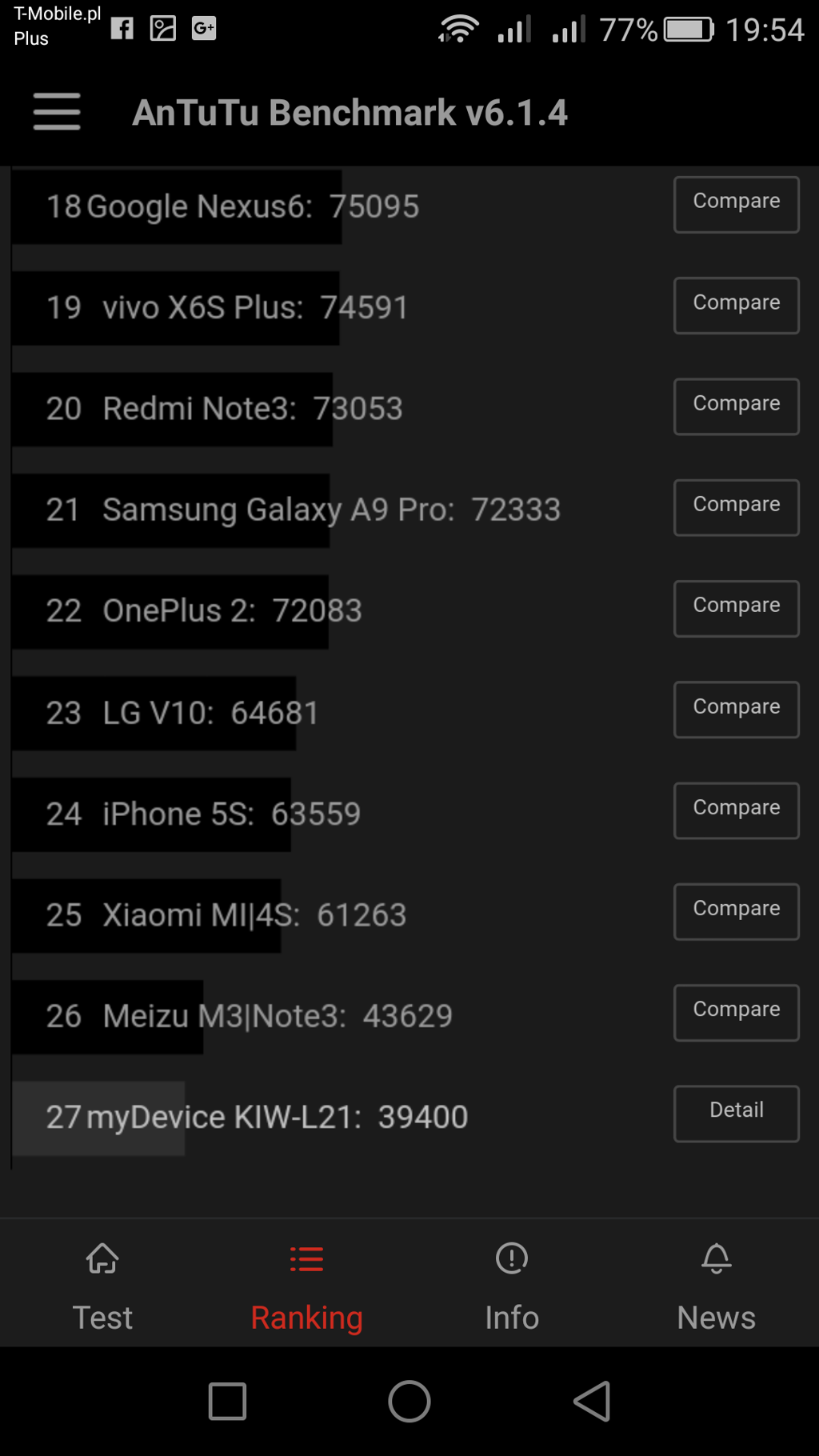Go to the Info tab
Screen dimensions: 819x1456
pyautogui.click(x=512, y=1286)
